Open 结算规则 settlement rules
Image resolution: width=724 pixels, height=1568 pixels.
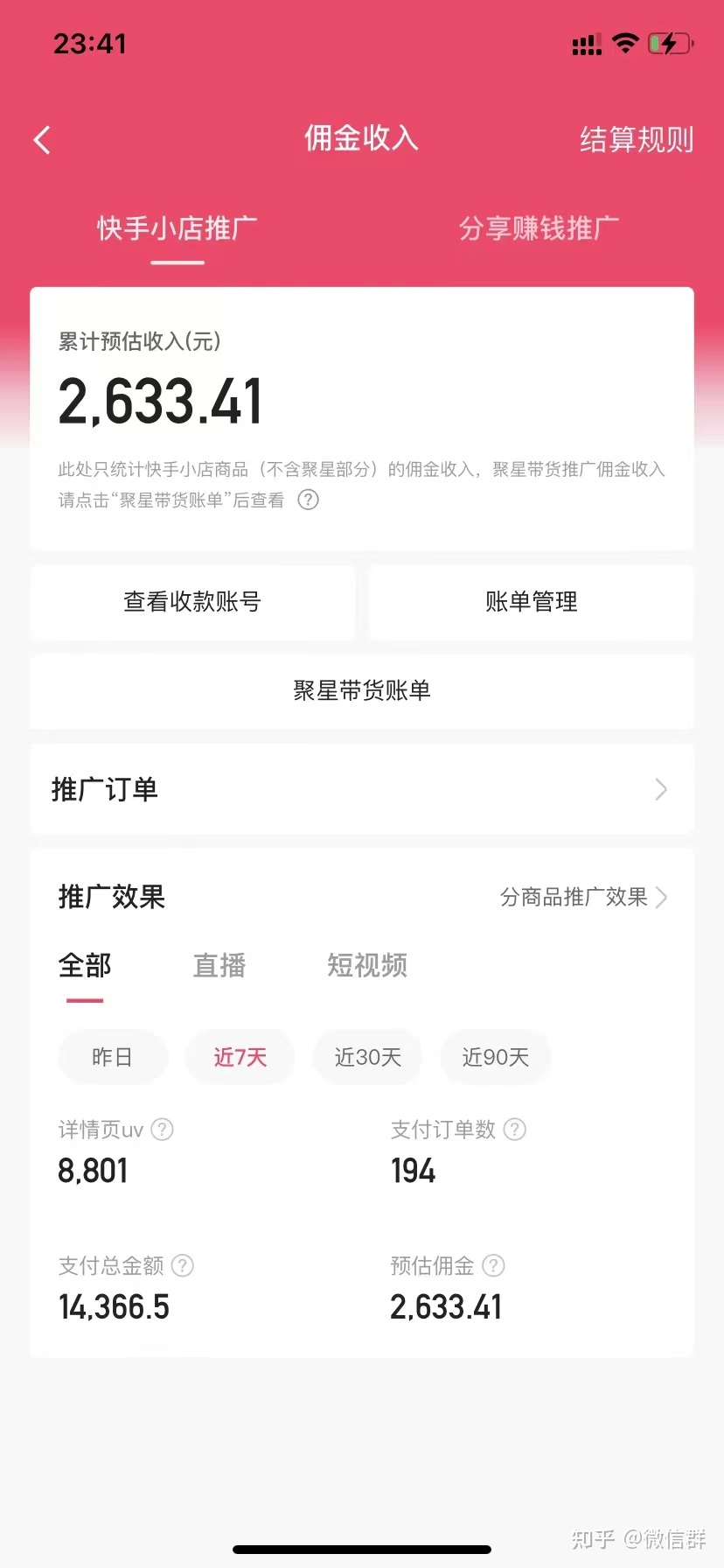[x=636, y=140]
